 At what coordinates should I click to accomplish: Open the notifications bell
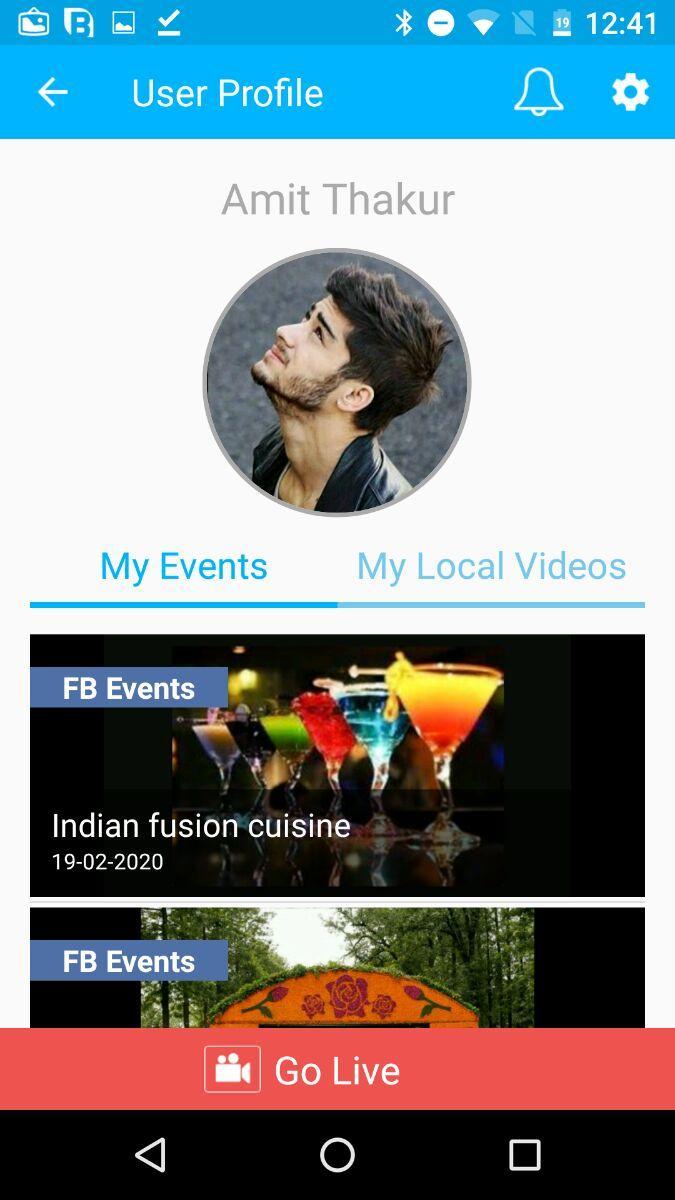tap(539, 92)
